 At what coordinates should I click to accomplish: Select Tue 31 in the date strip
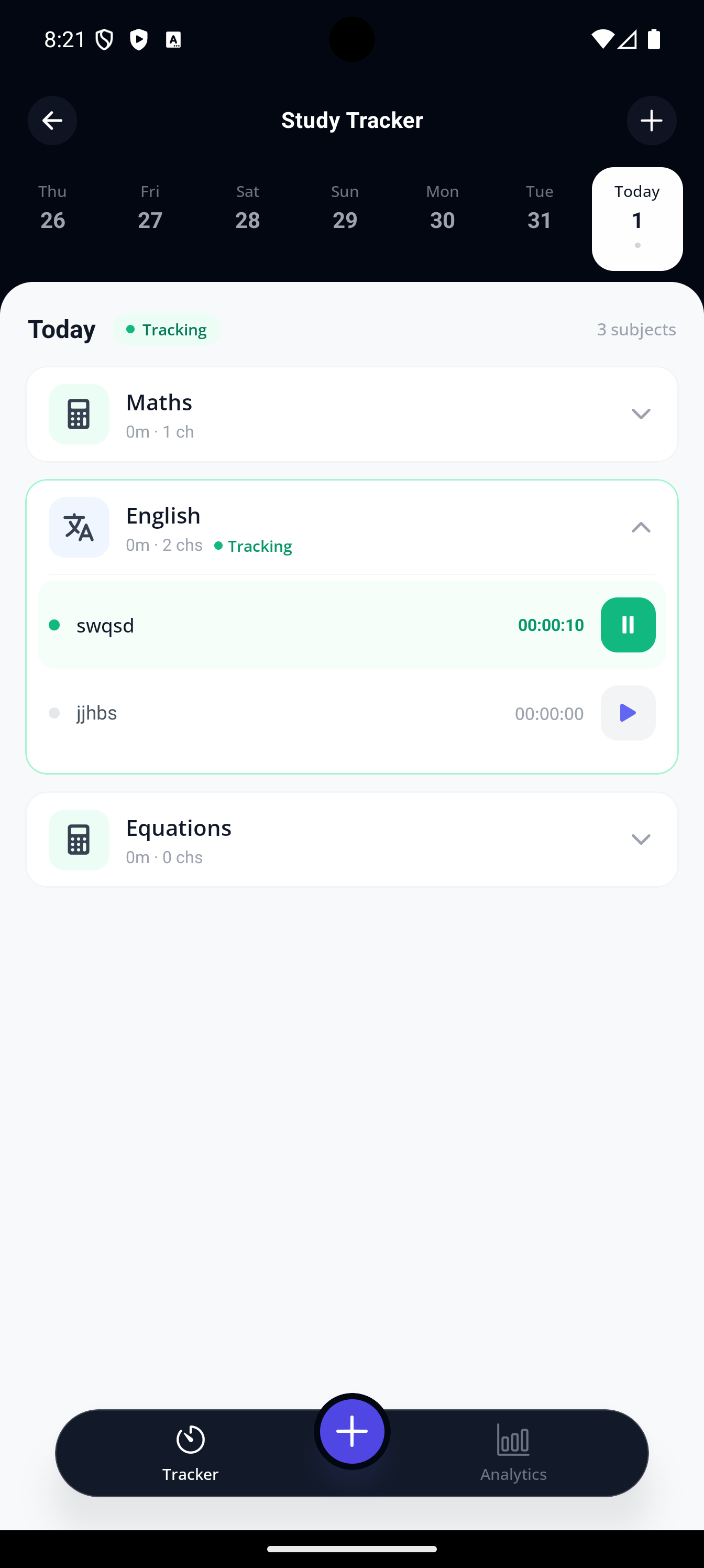point(540,208)
